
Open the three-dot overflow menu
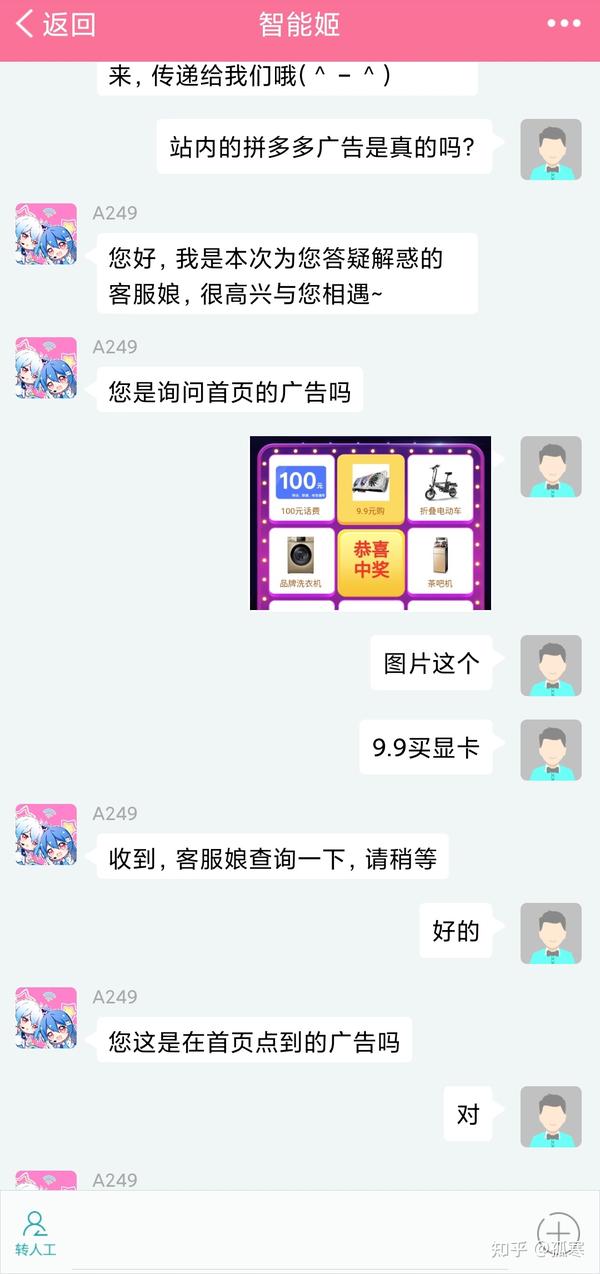tap(564, 23)
